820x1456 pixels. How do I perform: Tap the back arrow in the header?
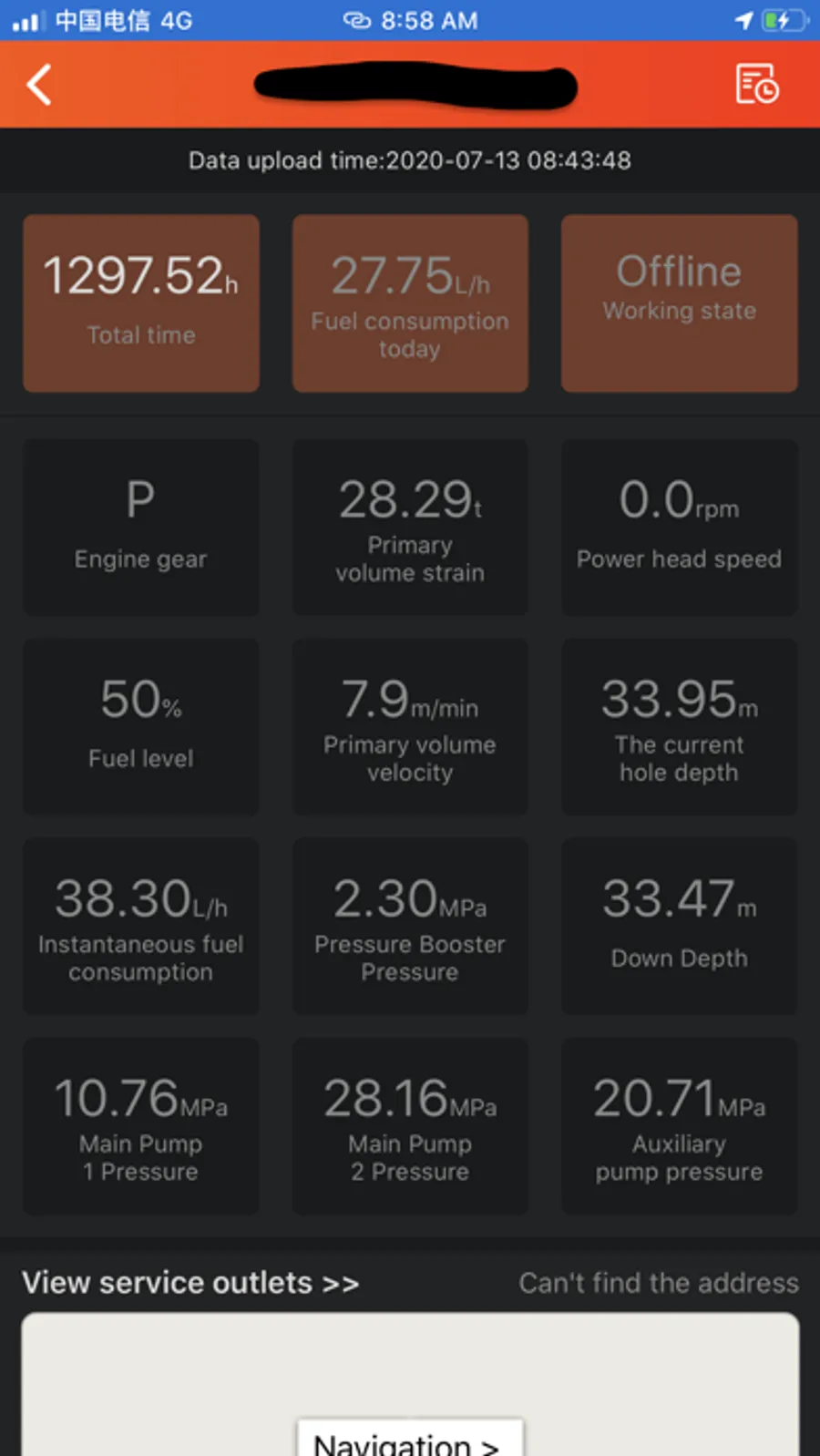38,84
